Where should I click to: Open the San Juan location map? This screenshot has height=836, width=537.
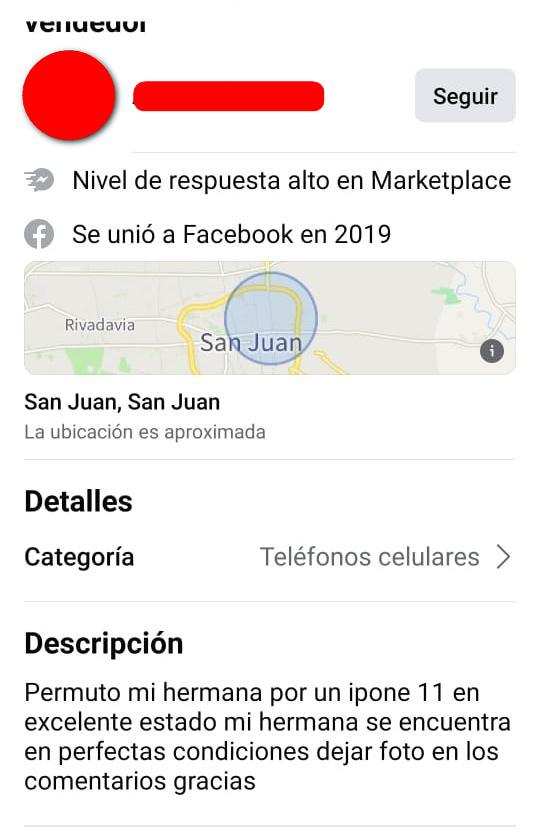[270, 318]
